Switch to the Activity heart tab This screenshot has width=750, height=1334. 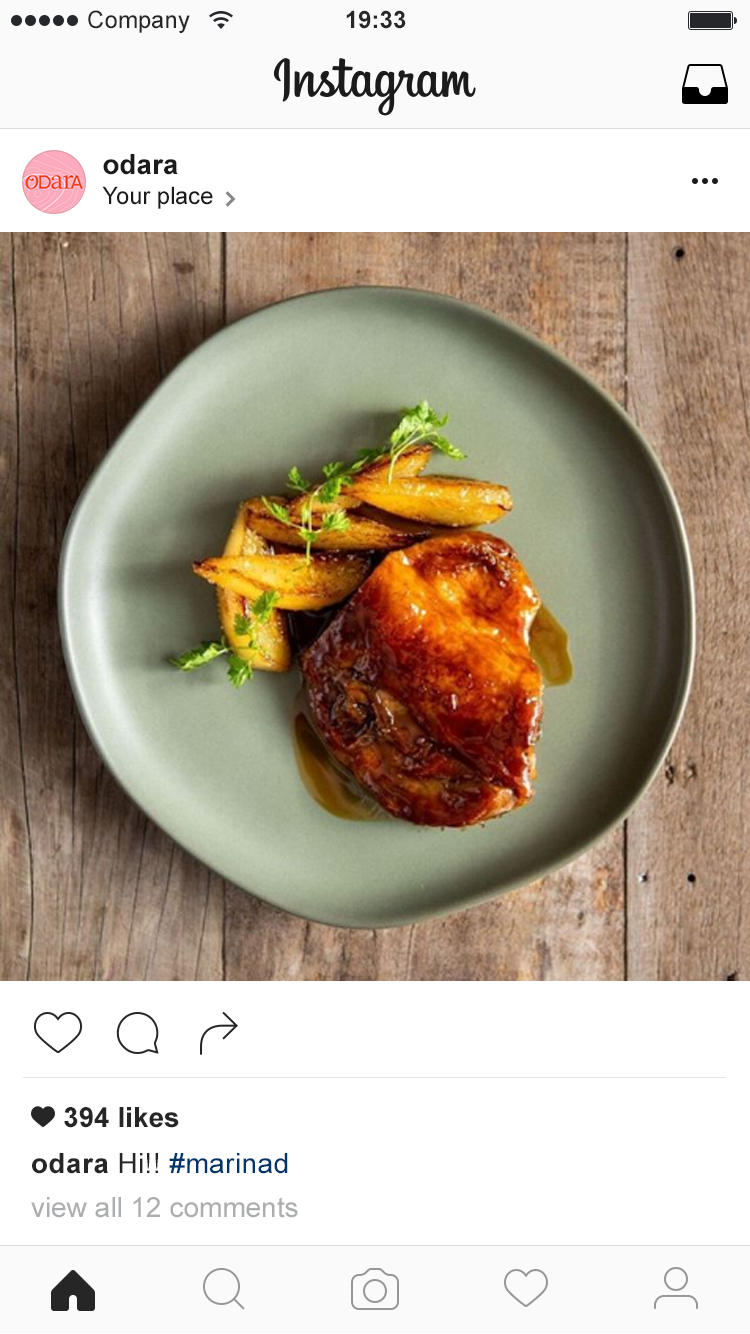525,1289
